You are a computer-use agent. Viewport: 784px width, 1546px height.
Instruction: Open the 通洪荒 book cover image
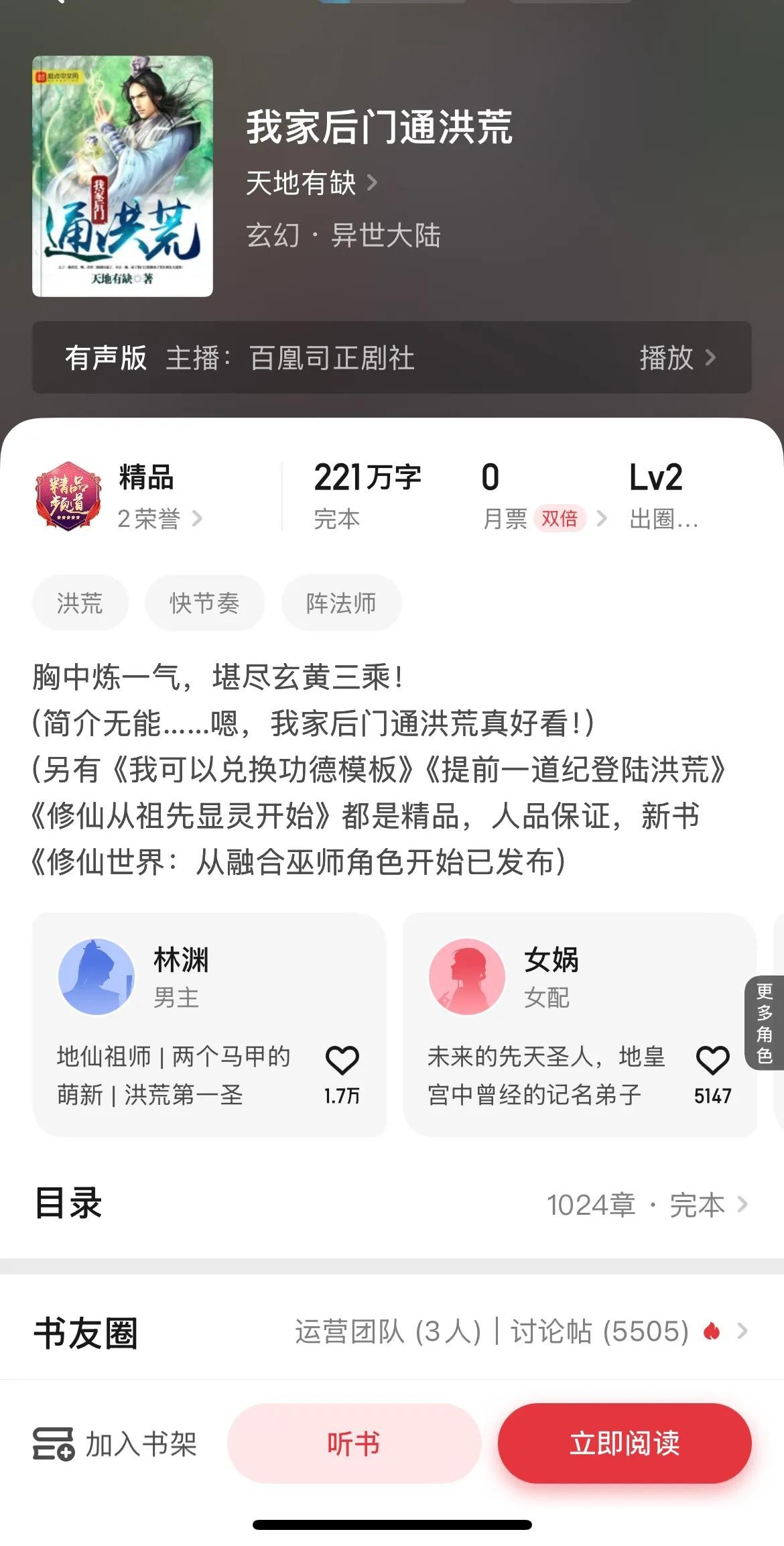click(x=123, y=176)
